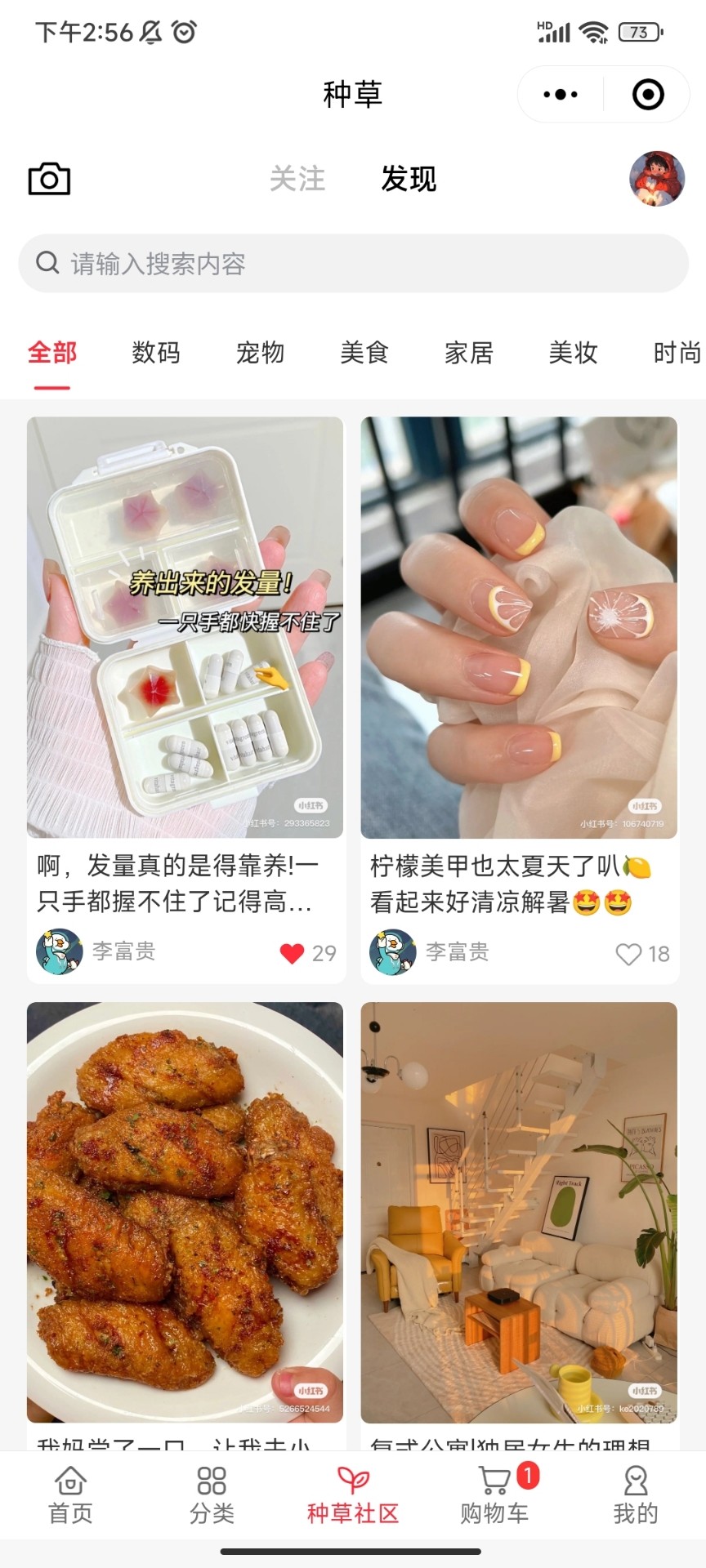Go to the 首页 tab
Image resolution: width=706 pixels, height=1568 pixels.
[x=70, y=1496]
